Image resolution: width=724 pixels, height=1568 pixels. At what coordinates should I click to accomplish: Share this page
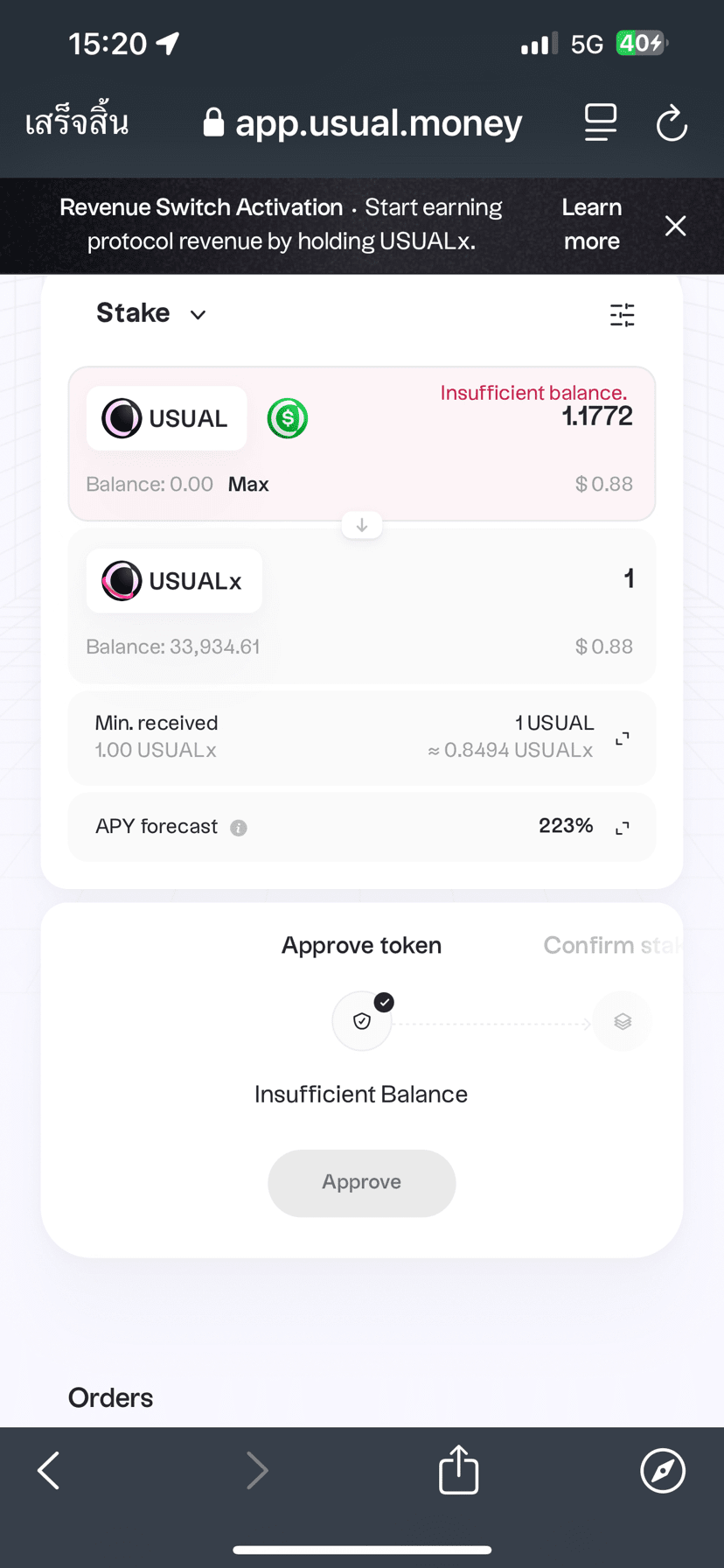[x=458, y=1469]
